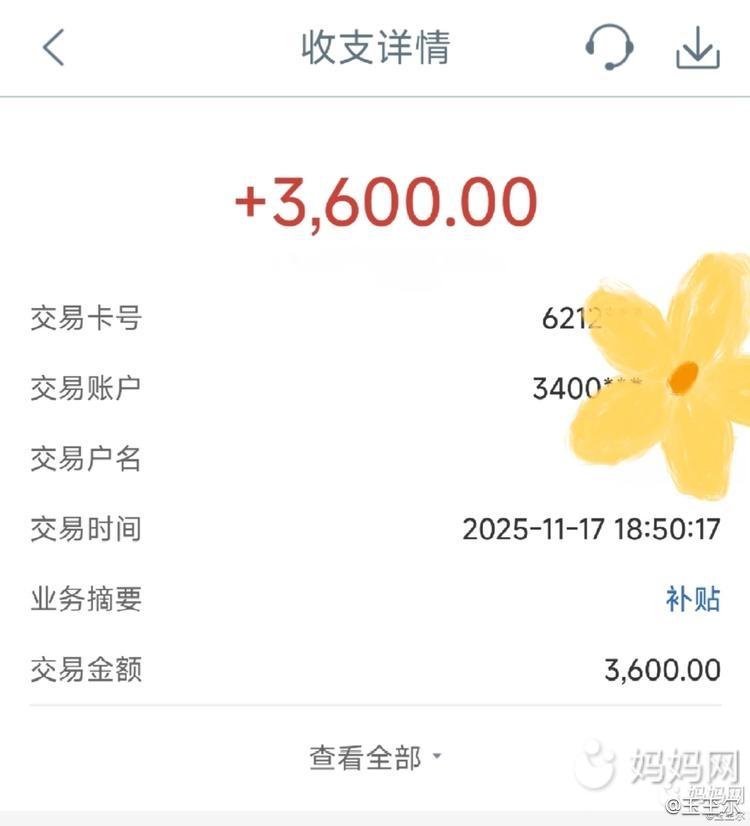Open the customer service headset icon

click(609, 47)
